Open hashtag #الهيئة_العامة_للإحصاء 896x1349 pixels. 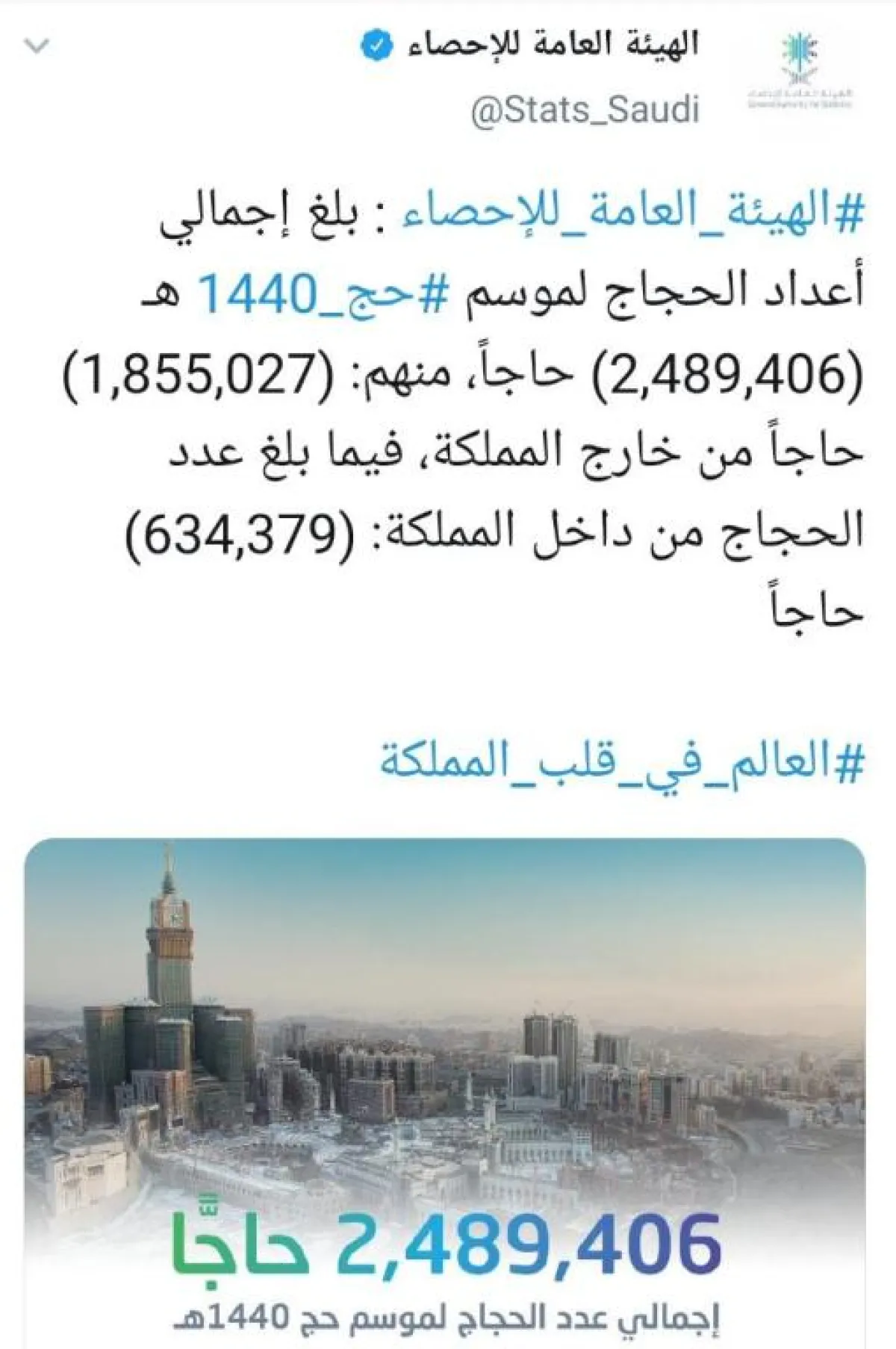click(x=633, y=211)
